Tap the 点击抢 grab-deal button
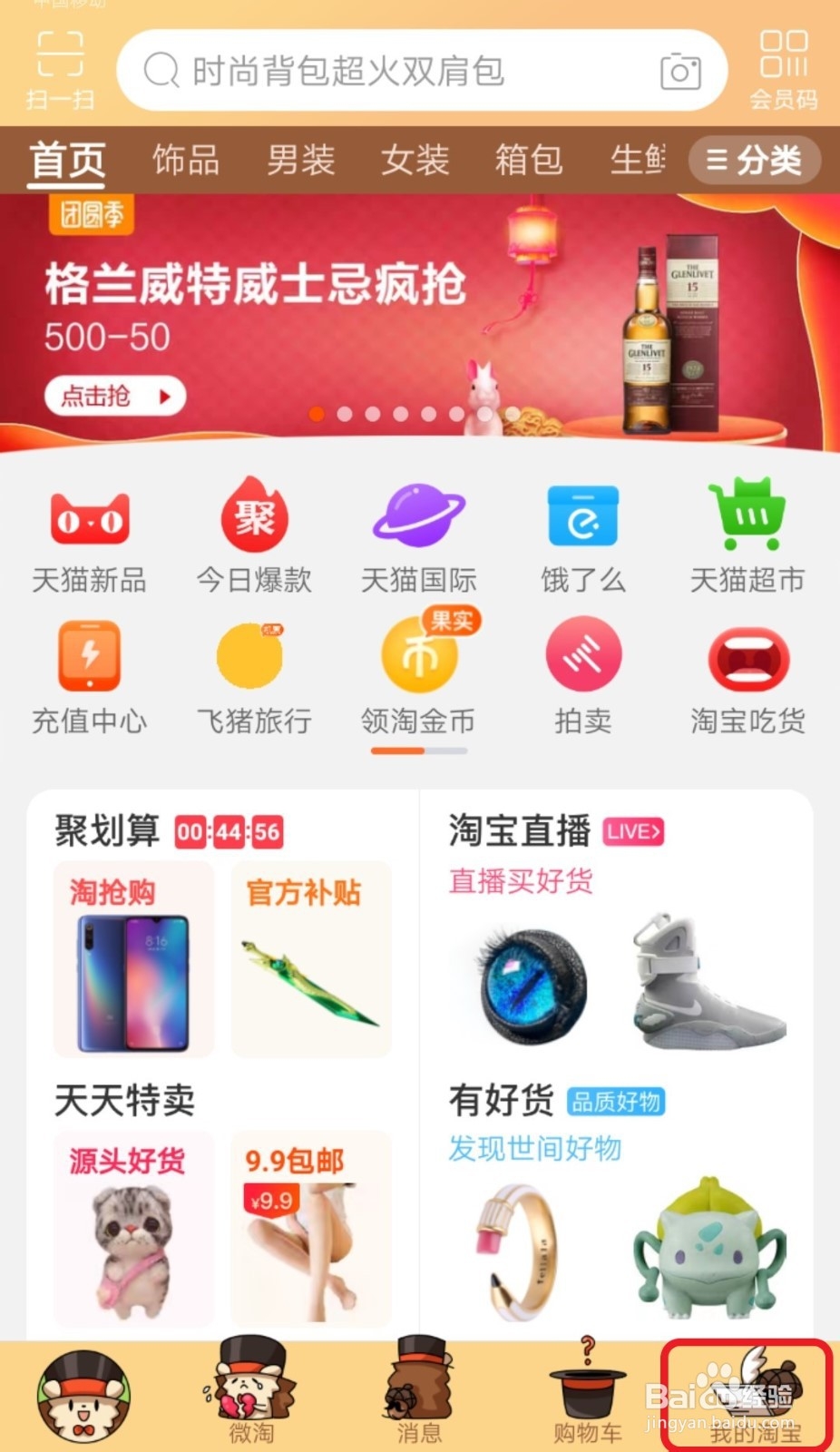Image resolution: width=840 pixels, height=1452 pixels. 115,397
